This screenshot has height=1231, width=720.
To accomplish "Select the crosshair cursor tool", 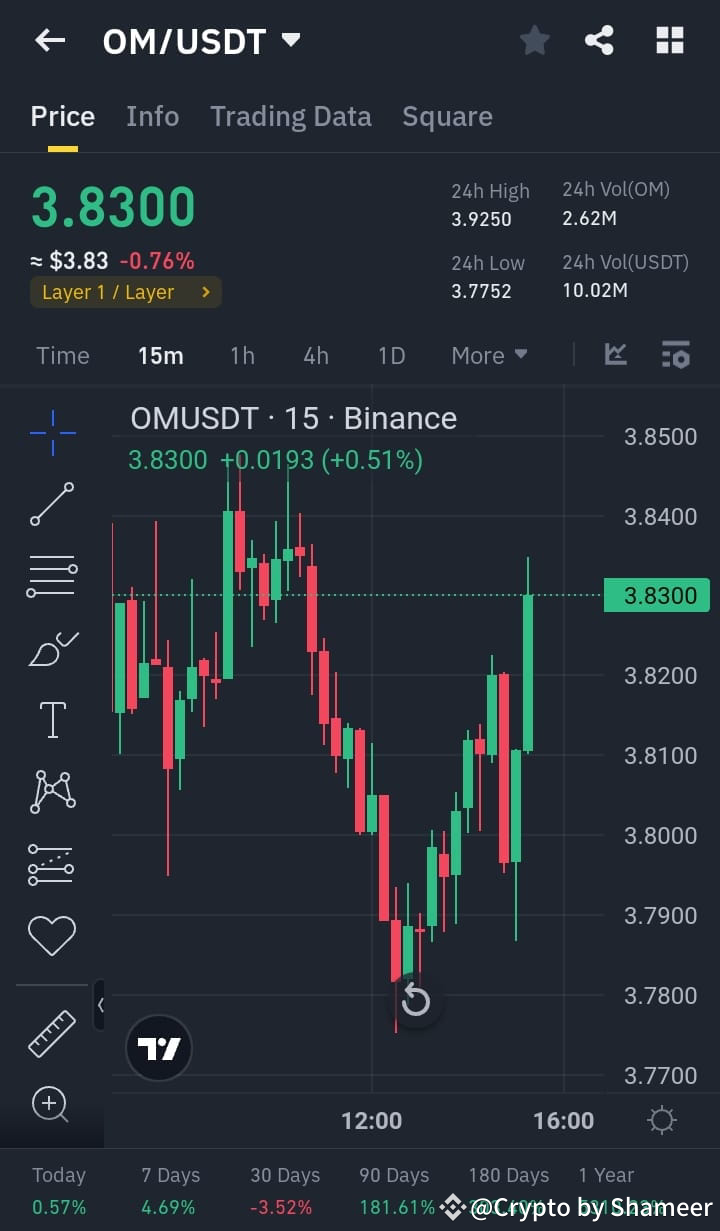I will pyautogui.click(x=52, y=433).
